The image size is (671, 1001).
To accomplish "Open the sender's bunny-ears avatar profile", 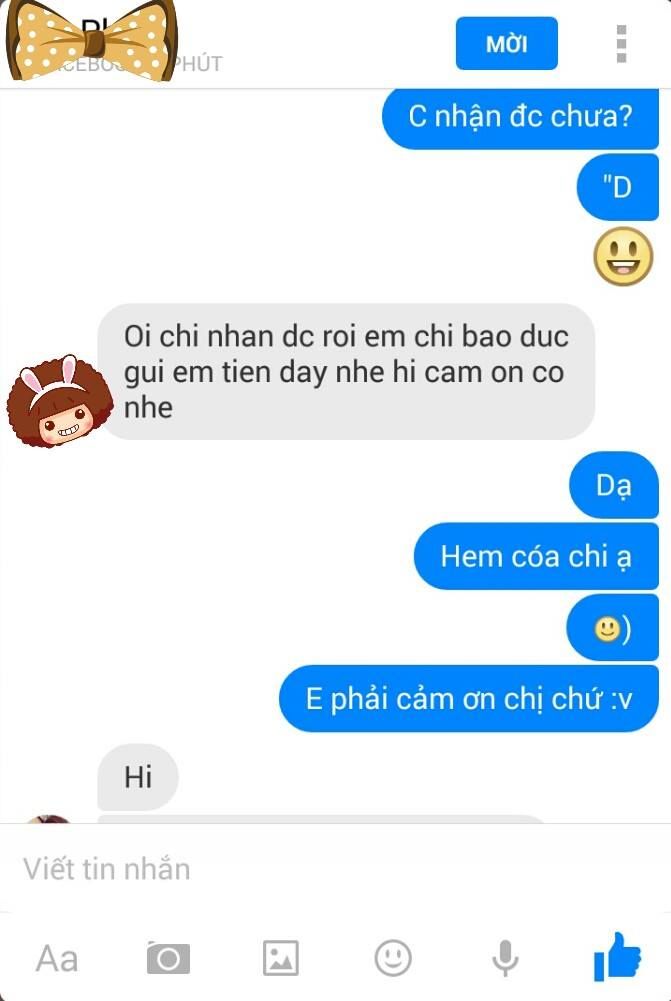I will [x=49, y=405].
